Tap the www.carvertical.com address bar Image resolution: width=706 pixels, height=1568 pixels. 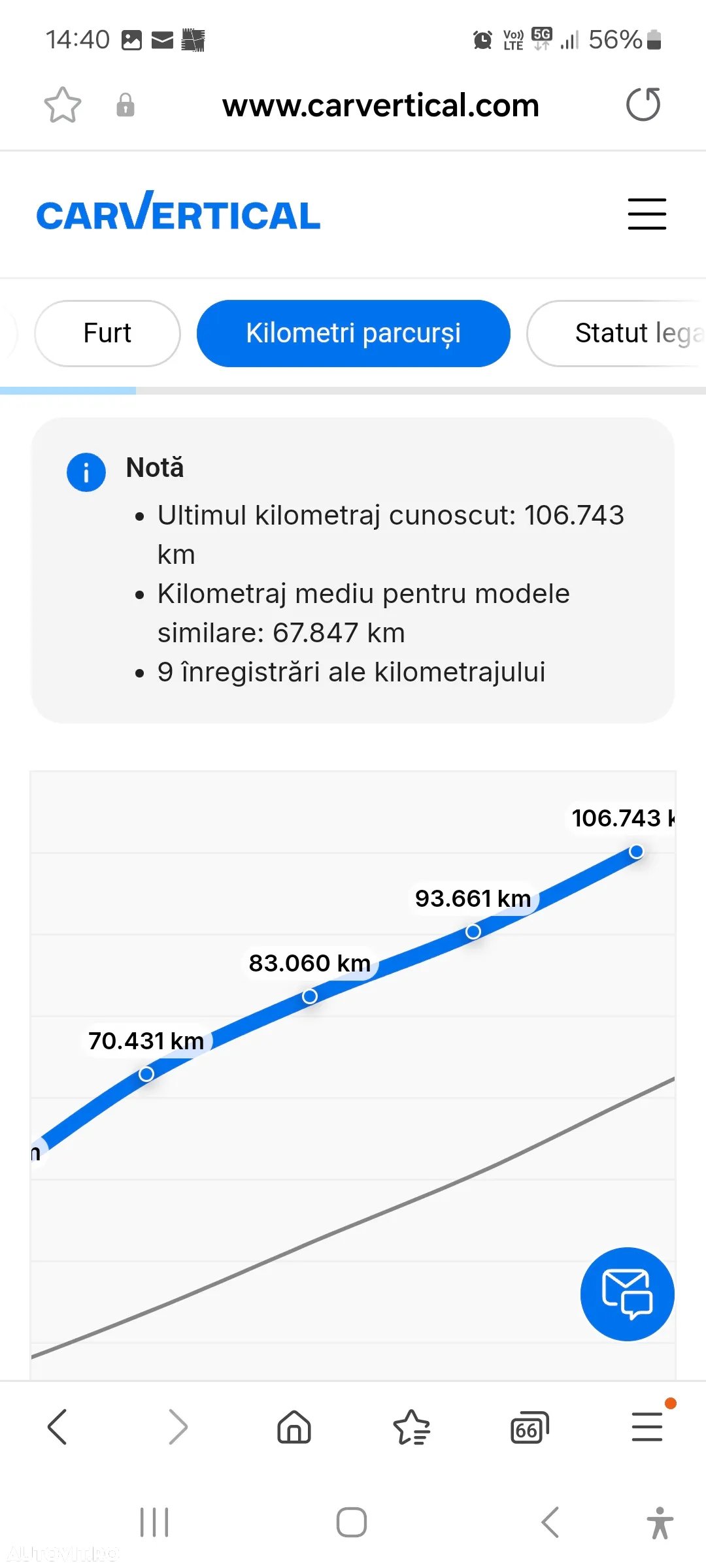380,105
